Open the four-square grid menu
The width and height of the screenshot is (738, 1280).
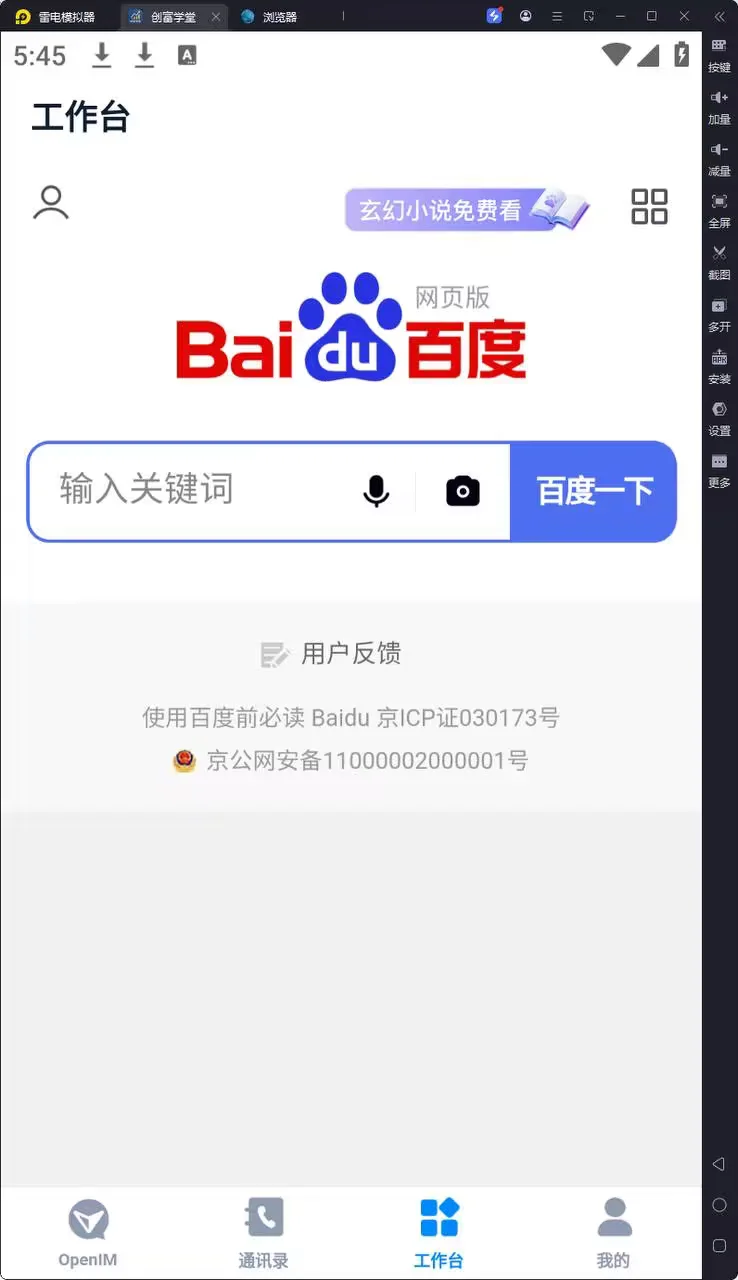[x=649, y=207]
